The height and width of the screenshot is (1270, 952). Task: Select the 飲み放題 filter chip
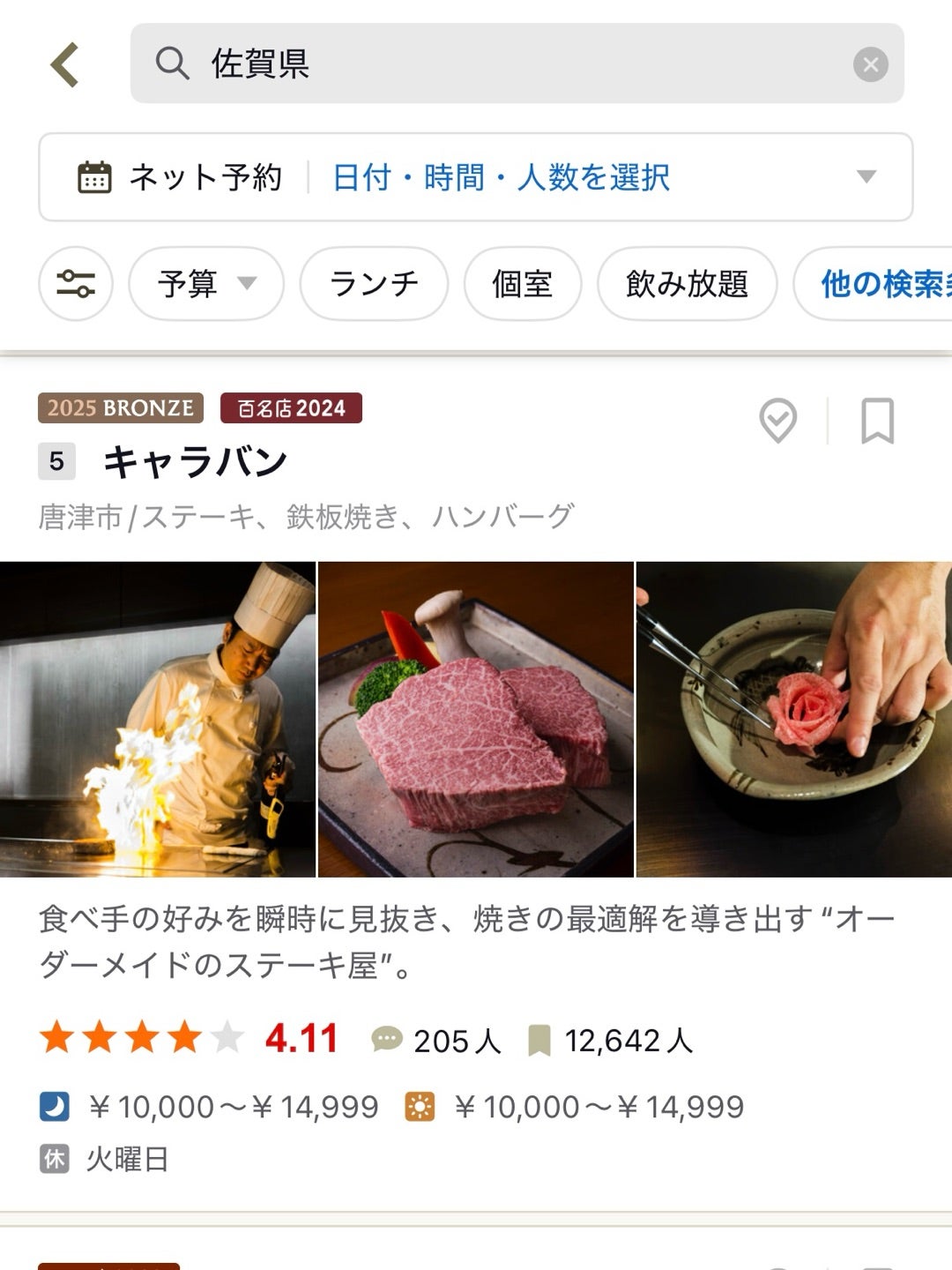(x=687, y=284)
